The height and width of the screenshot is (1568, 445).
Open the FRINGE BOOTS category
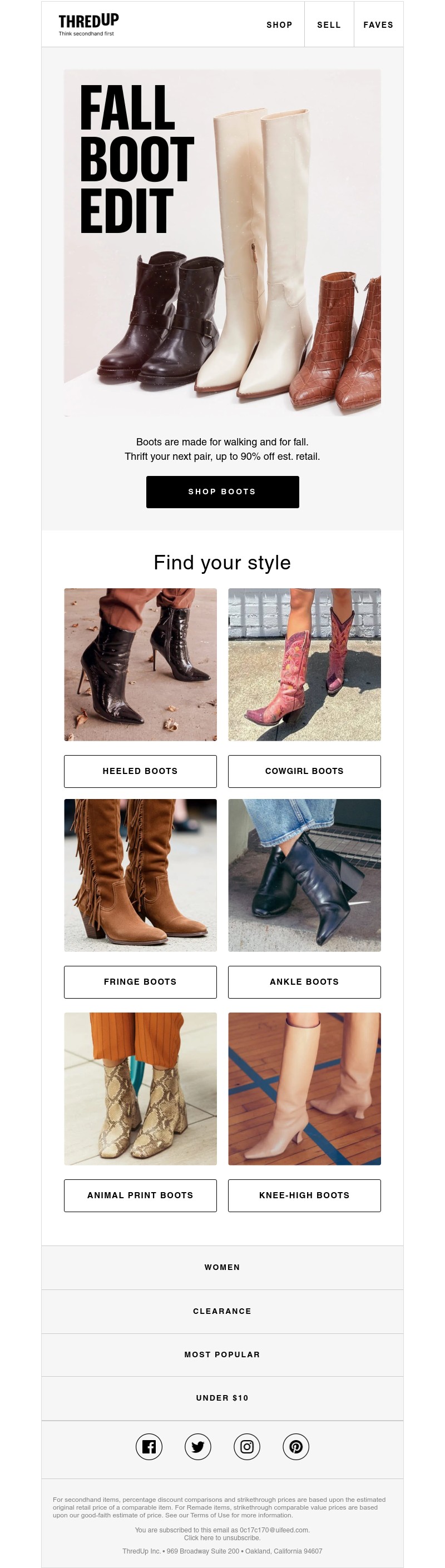click(x=140, y=982)
